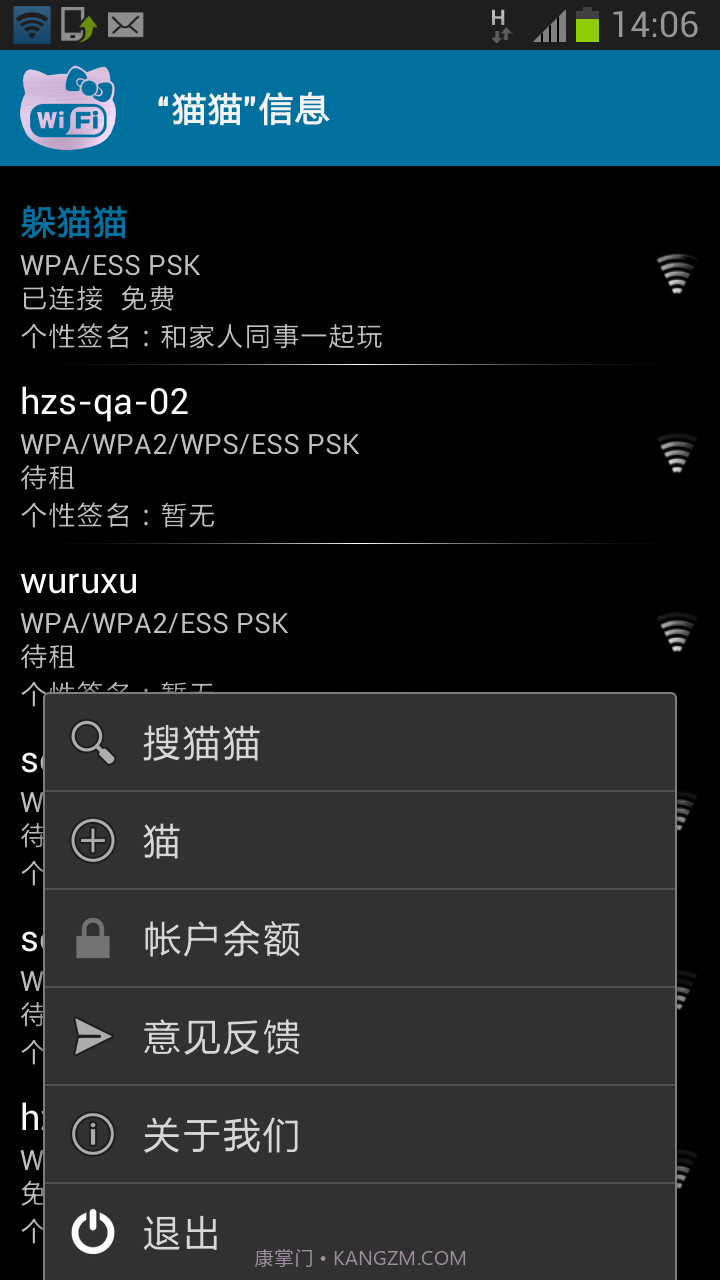Tap the KANGZM.COM watermark link

coord(360,1258)
